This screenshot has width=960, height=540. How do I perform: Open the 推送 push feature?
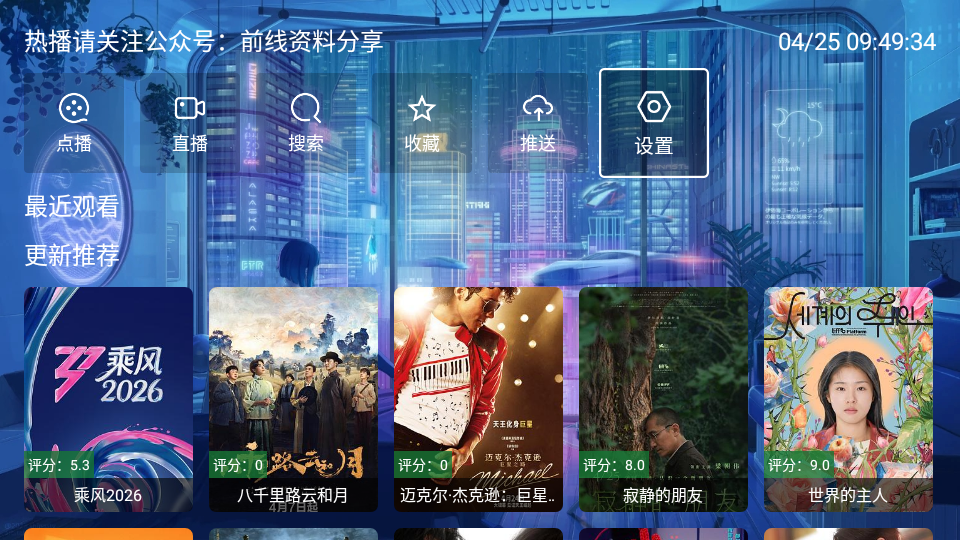point(538,123)
